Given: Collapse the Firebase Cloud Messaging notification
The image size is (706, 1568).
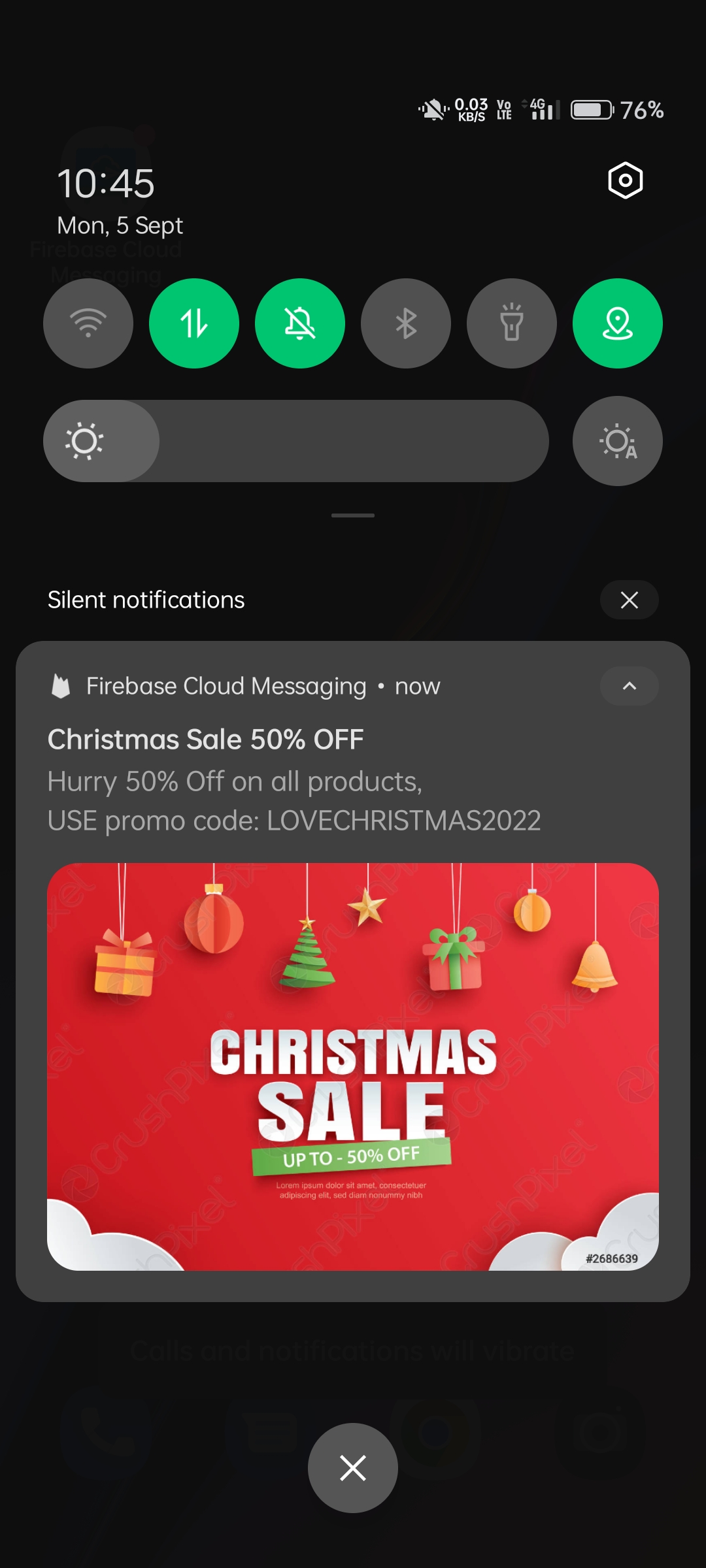Looking at the screenshot, I should point(629,686).
